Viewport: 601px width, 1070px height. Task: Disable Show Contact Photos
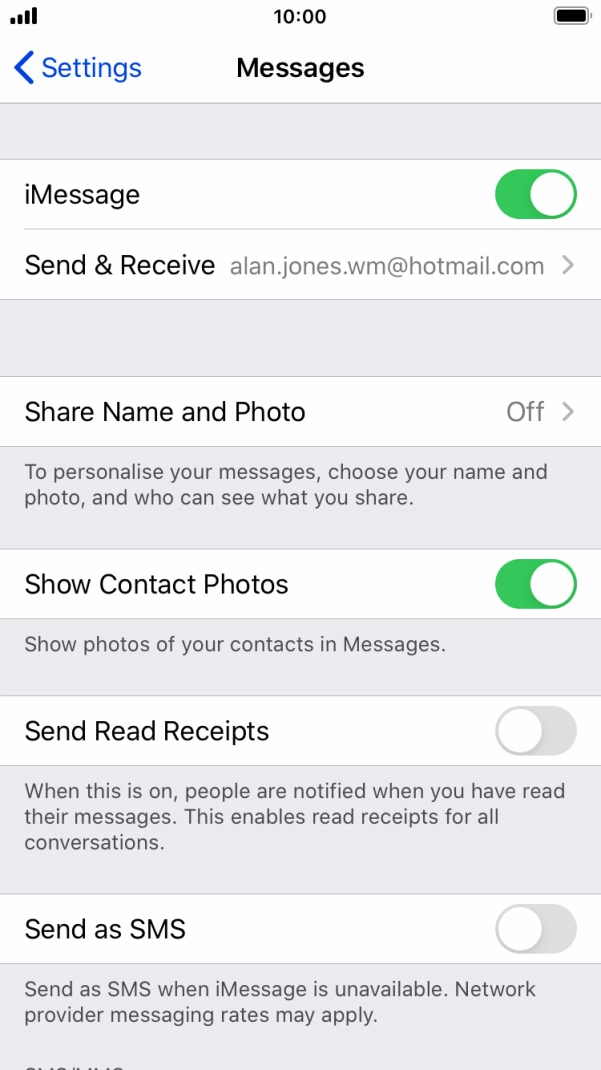pyautogui.click(x=535, y=585)
